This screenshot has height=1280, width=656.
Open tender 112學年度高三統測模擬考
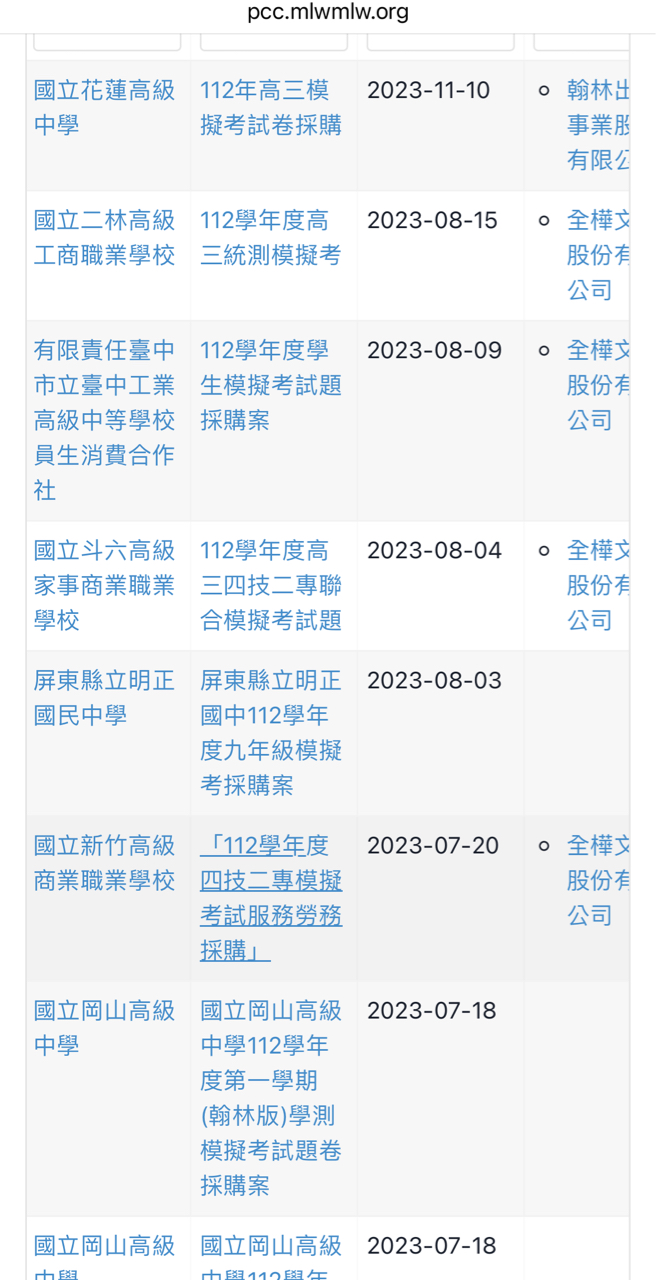[x=271, y=237]
